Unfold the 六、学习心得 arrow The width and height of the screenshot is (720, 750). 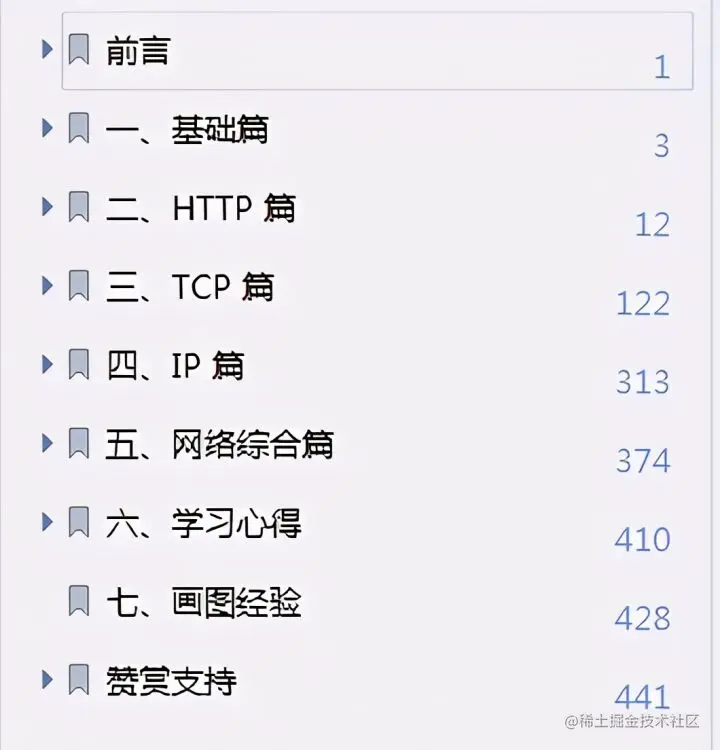click(x=47, y=521)
